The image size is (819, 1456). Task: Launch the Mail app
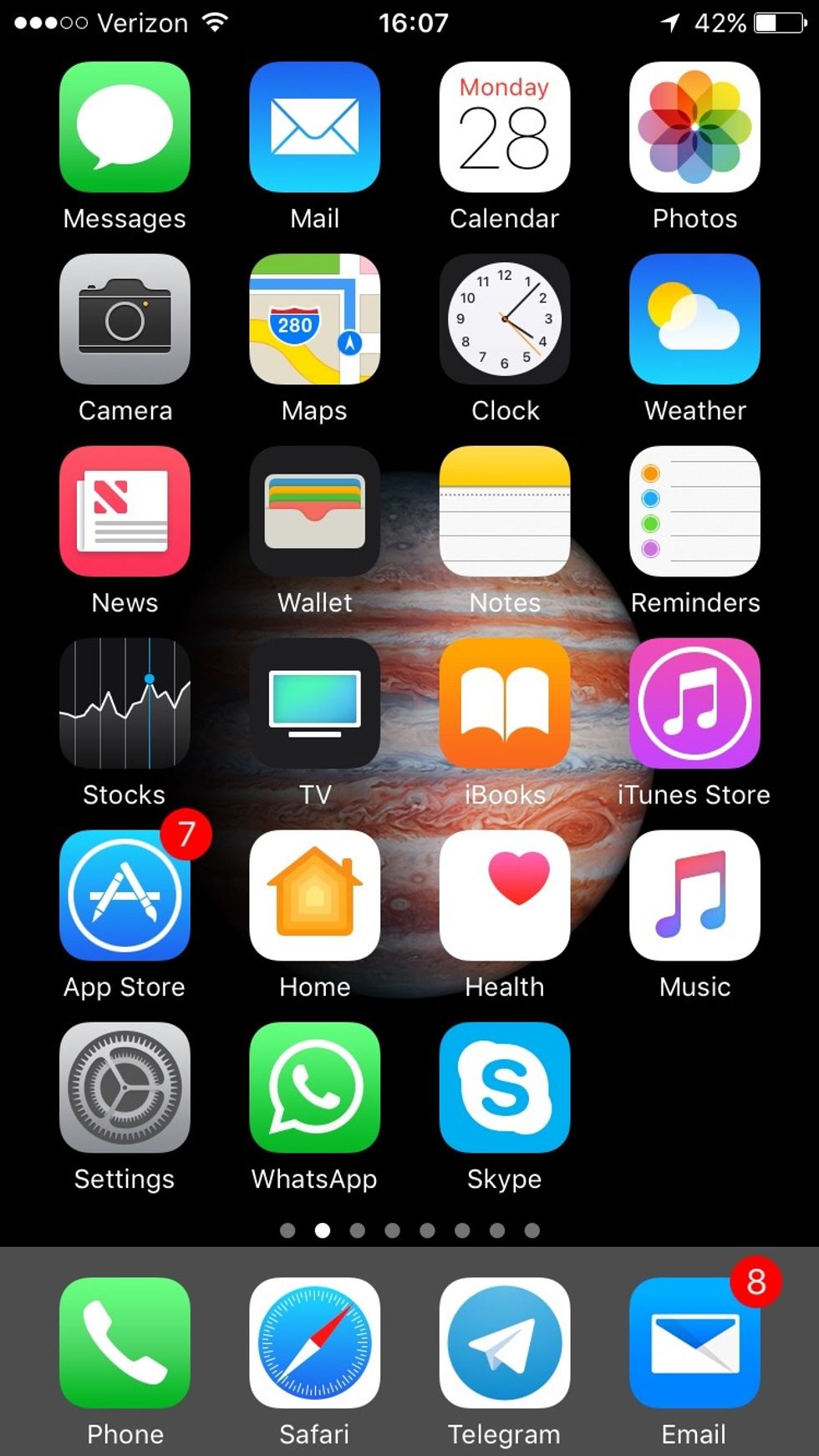pyautogui.click(x=314, y=127)
